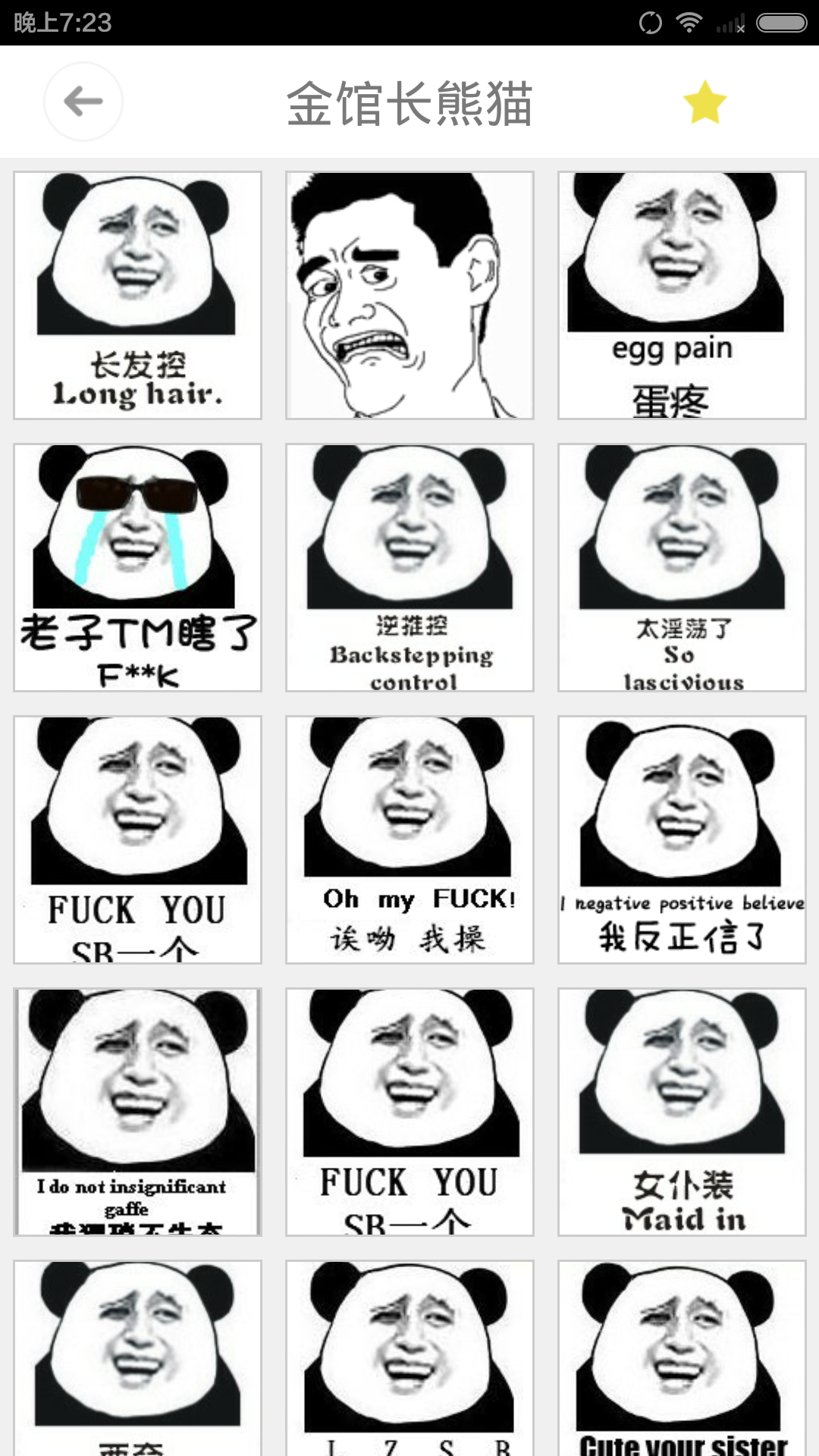Screen dimensions: 819x1456
Task: Select the rage comic face sticker
Action: [x=409, y=295]
